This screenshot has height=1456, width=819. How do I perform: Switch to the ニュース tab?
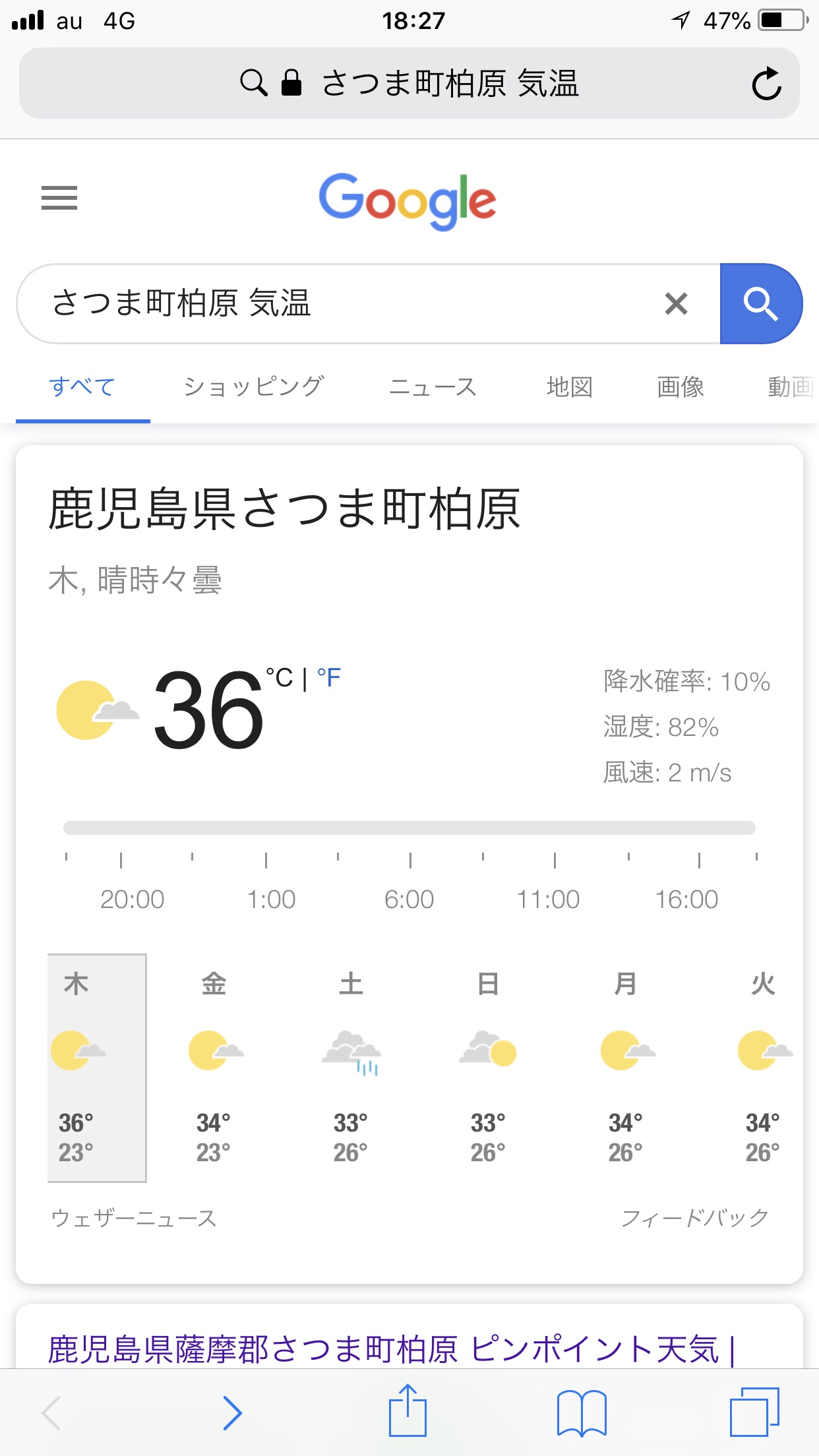pos(433,387)
